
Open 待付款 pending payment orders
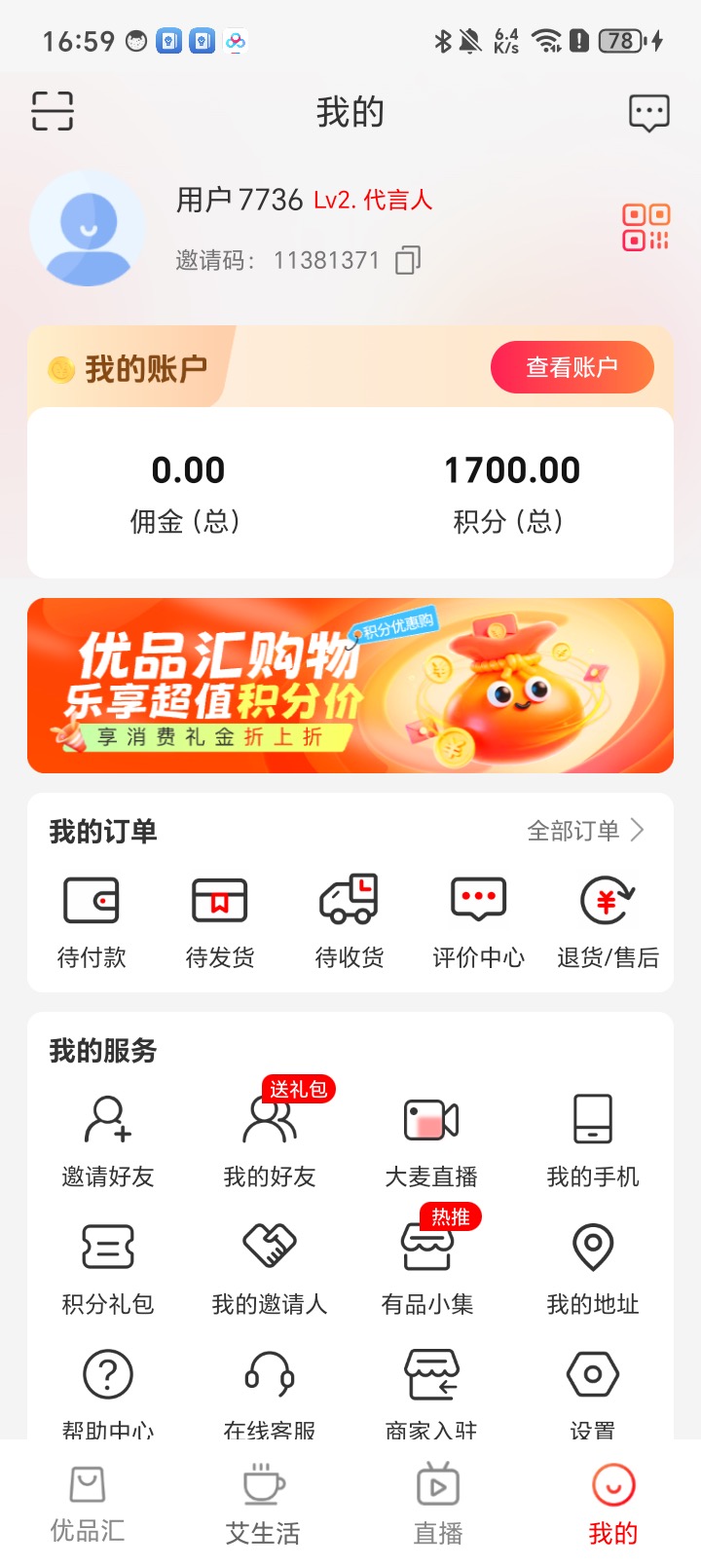point(91,915)
